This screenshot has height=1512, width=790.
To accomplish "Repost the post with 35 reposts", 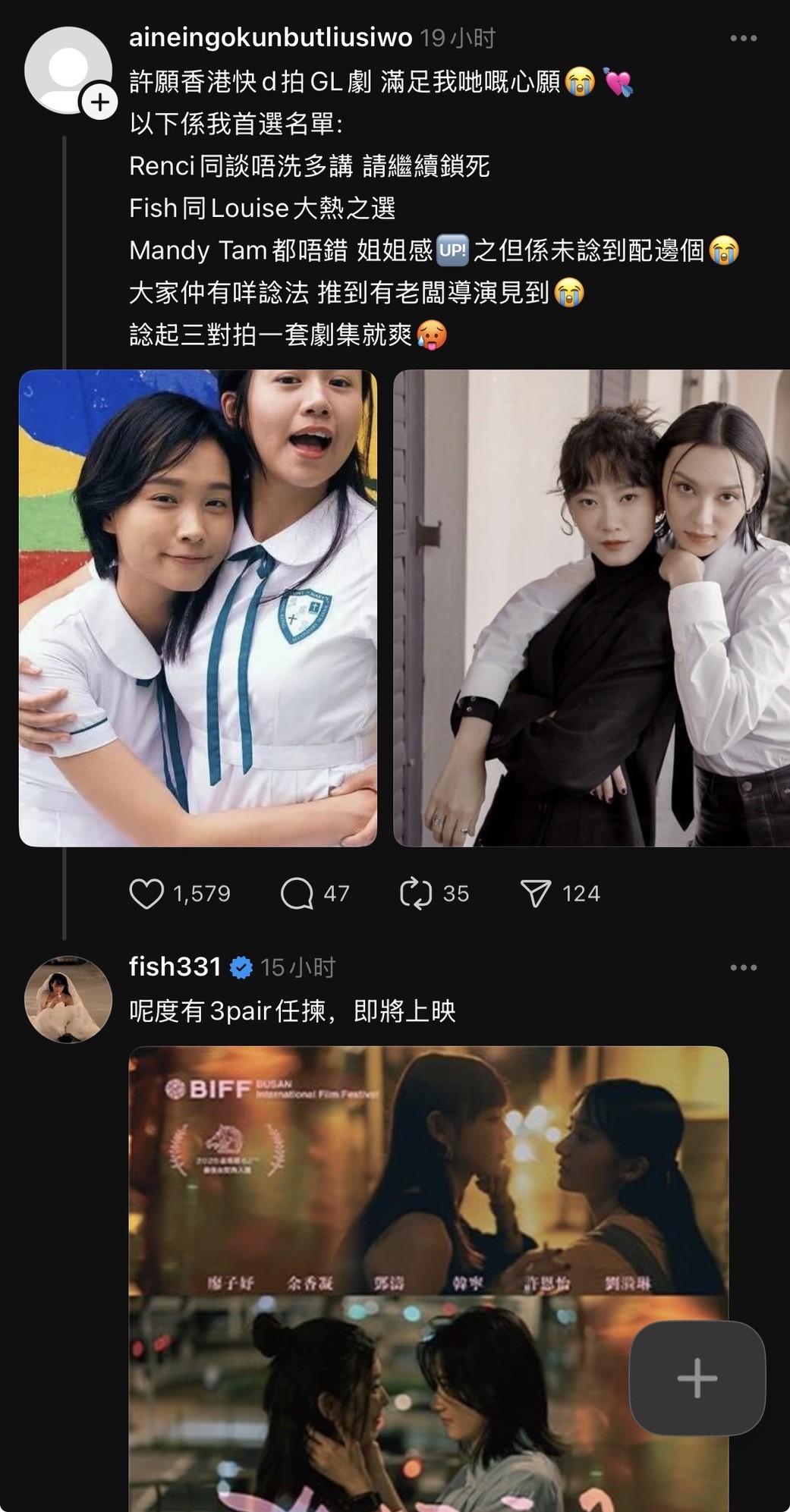I will [416, 894].
